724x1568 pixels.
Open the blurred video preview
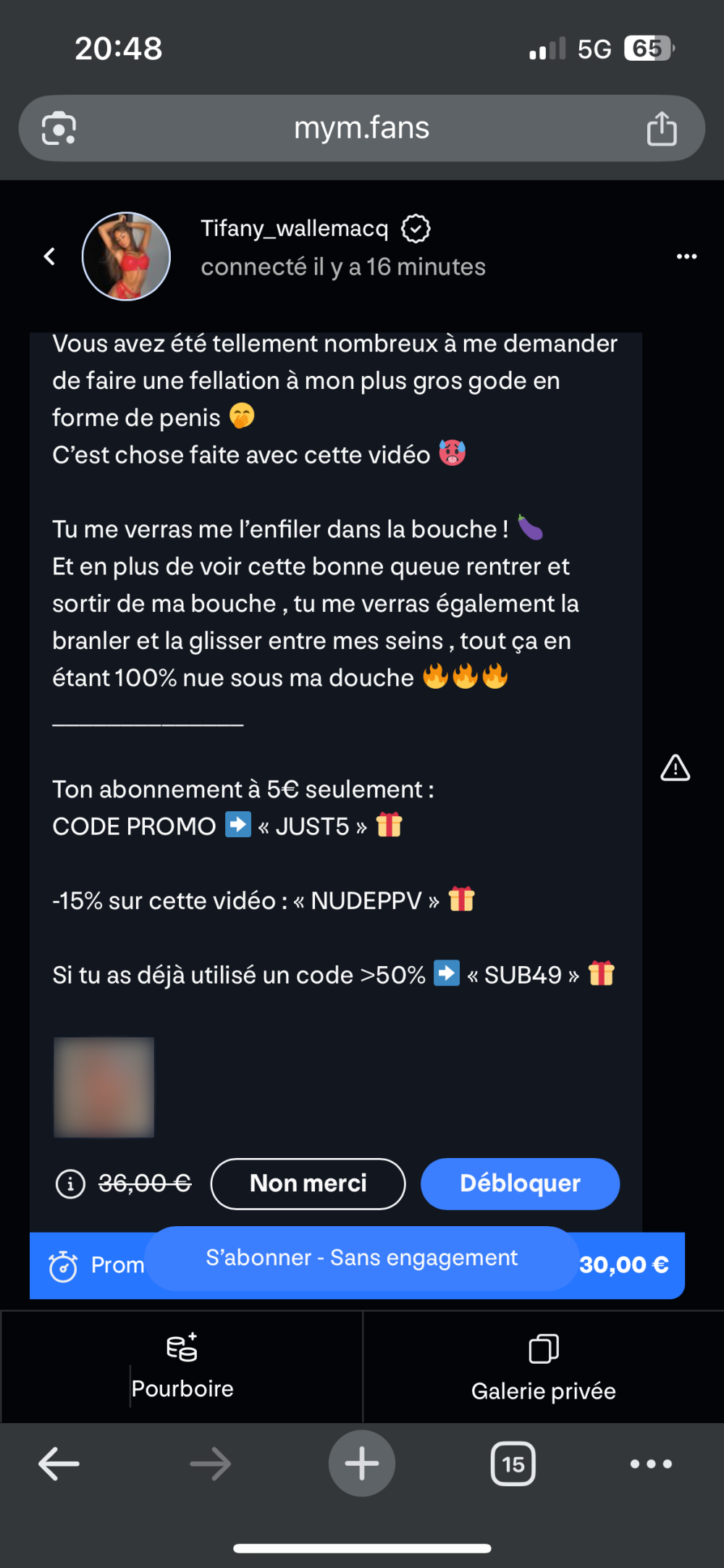pyautogui.click(x=104, y=1086)
